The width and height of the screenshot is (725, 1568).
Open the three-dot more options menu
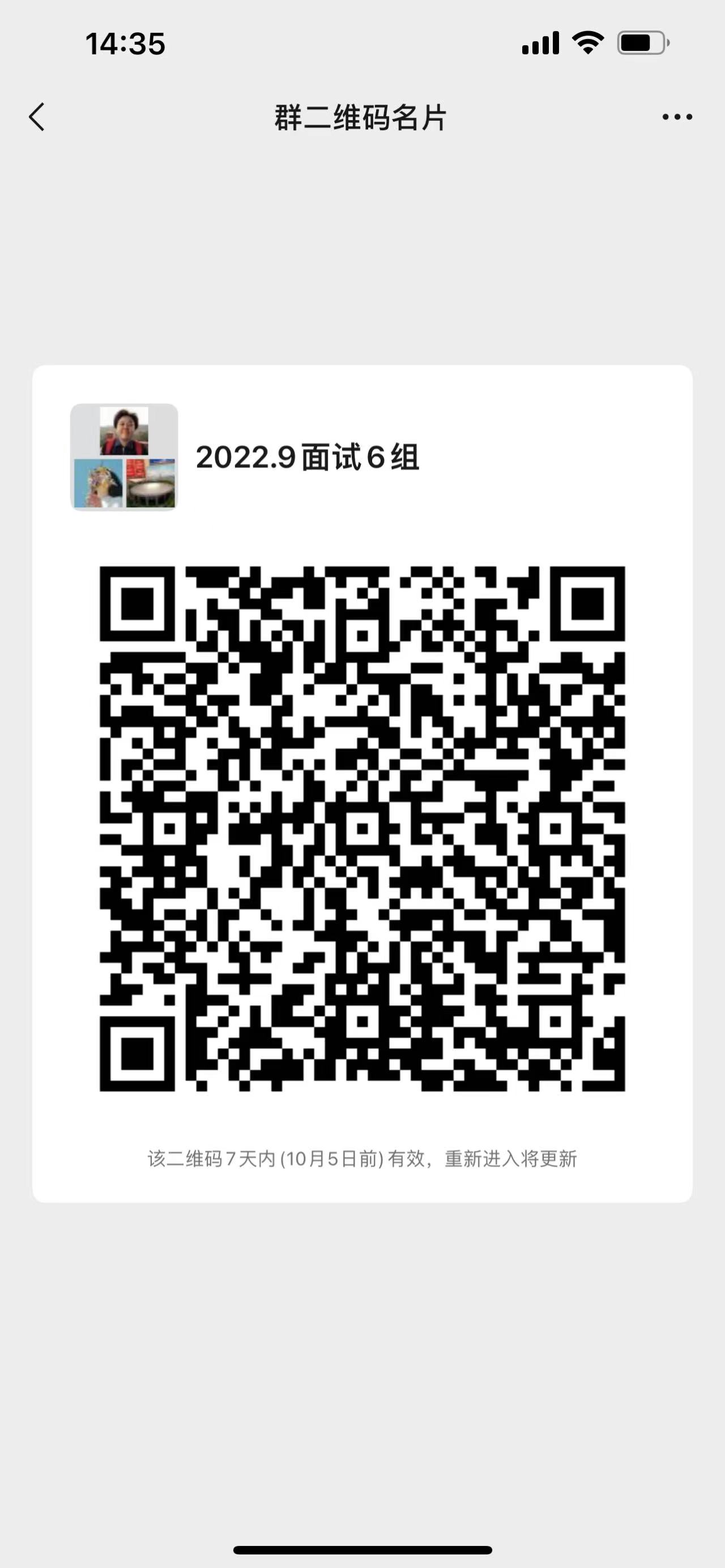pyautogui.click(x=677, y=117)
